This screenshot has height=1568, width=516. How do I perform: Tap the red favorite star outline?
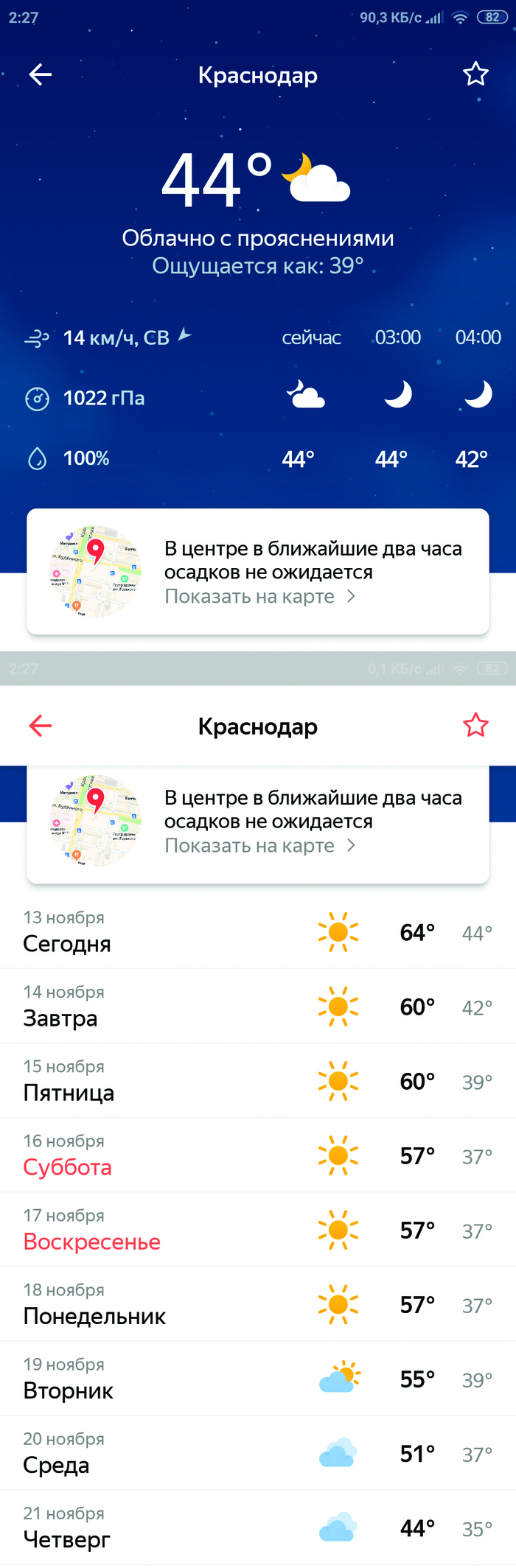click(x=475, y=726)
